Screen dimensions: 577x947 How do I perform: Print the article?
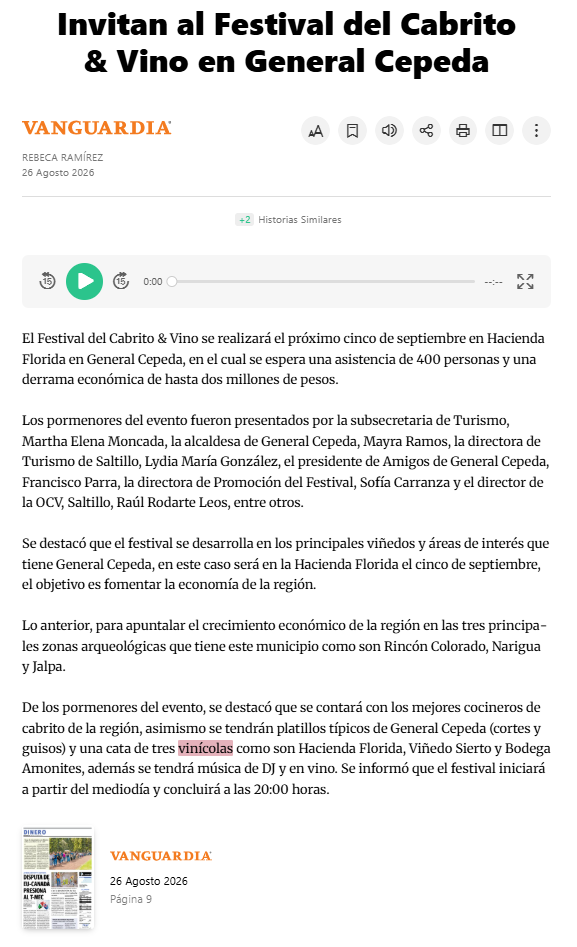tap(463, 130)
